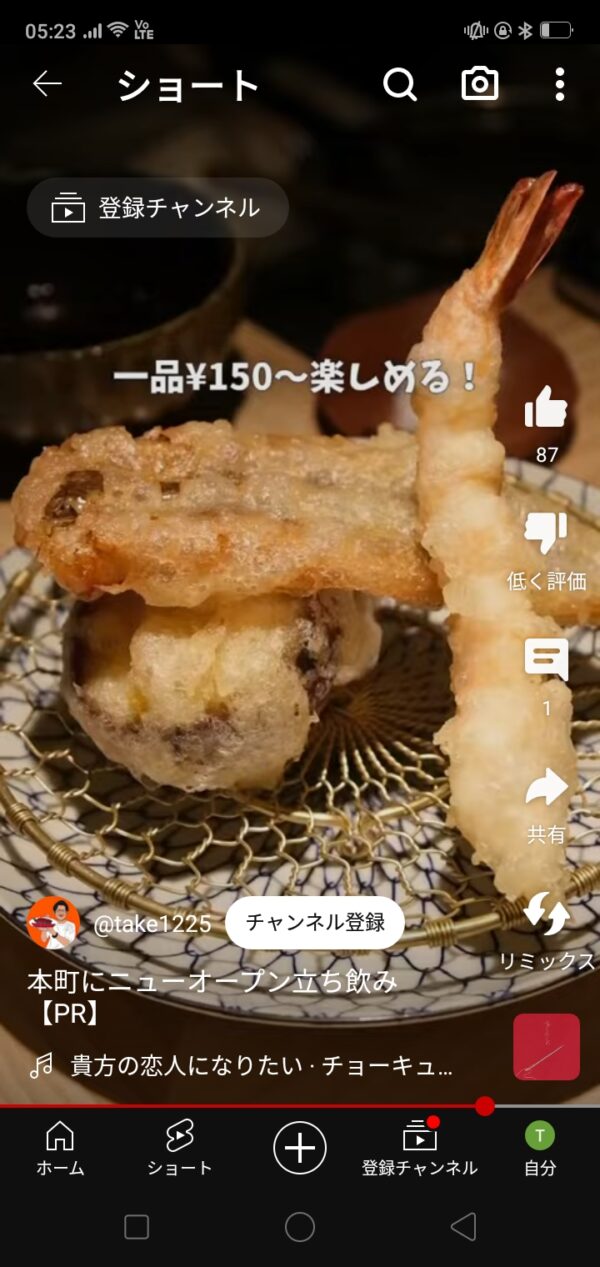Switch to the ショート tab
The image size is (600, 1267).
tap(180, 1147)
